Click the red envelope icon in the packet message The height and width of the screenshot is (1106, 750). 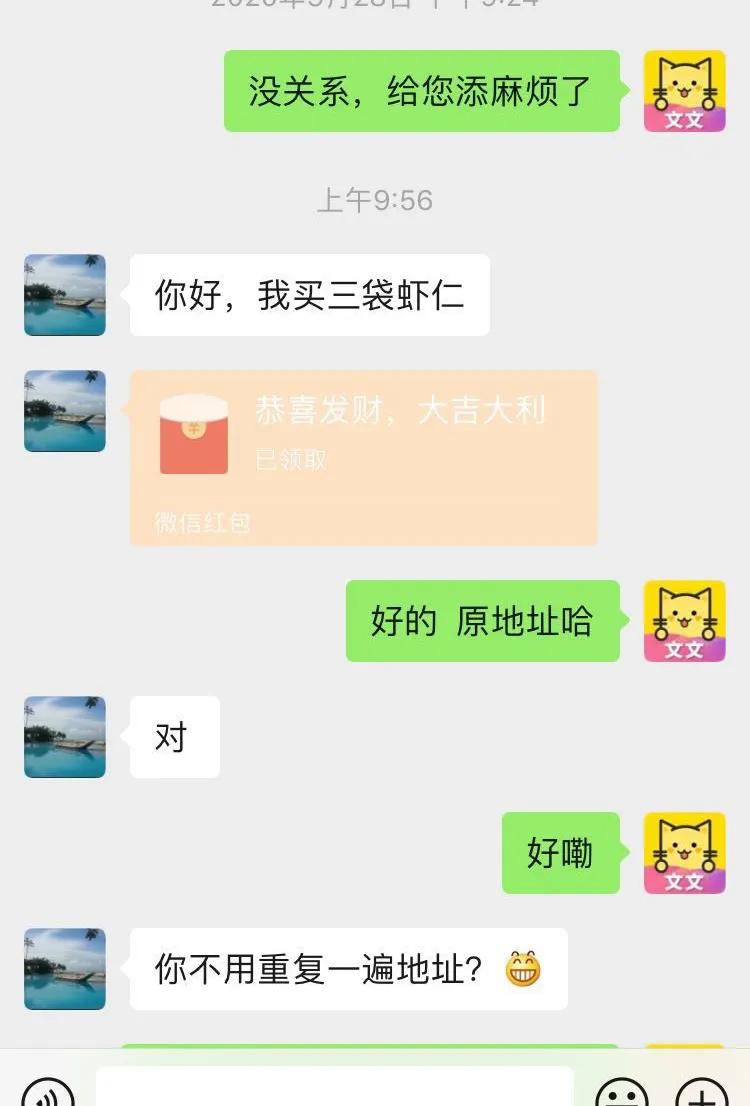click(x=193, y=434)
